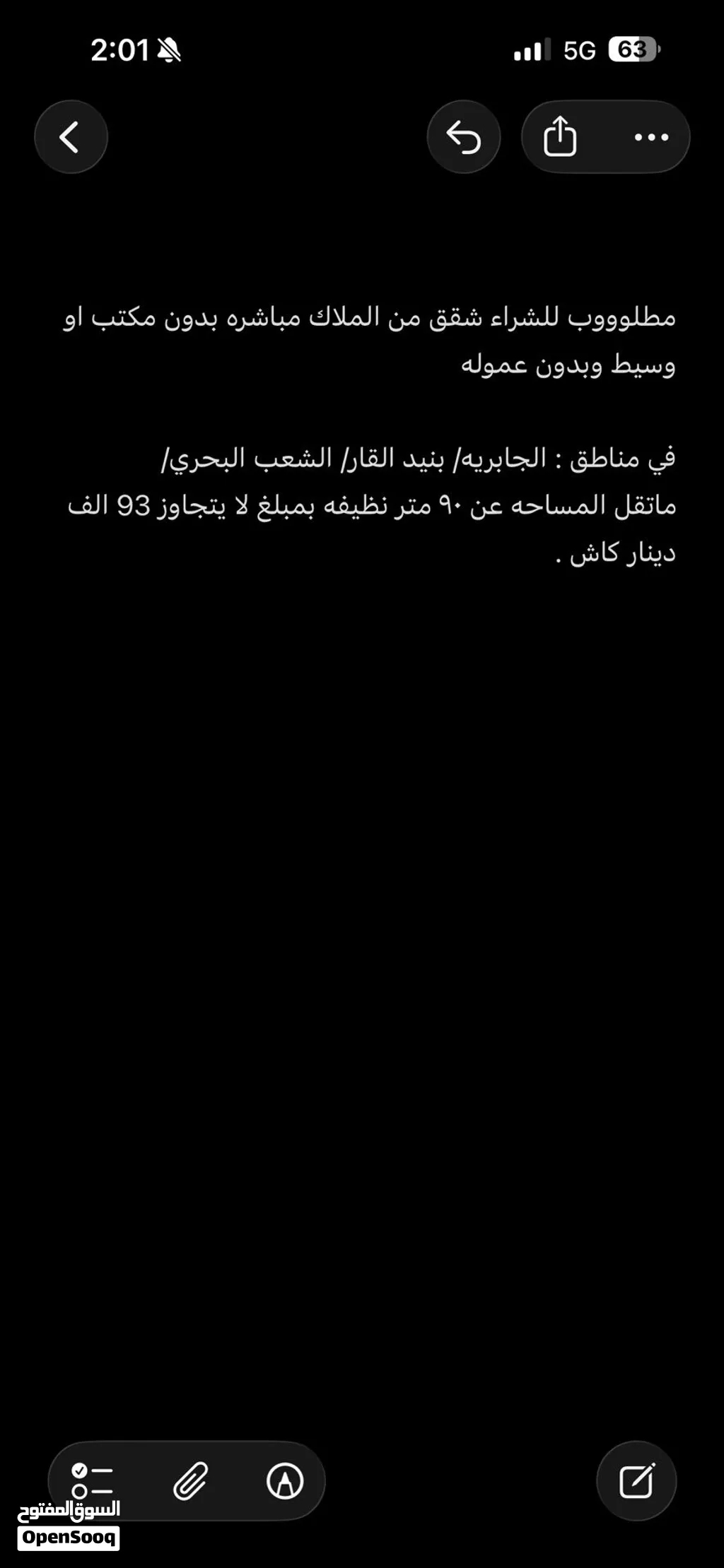Screen dimensions: 724x1568
Task: Compose a new note
Action: tap(636, 1480)
